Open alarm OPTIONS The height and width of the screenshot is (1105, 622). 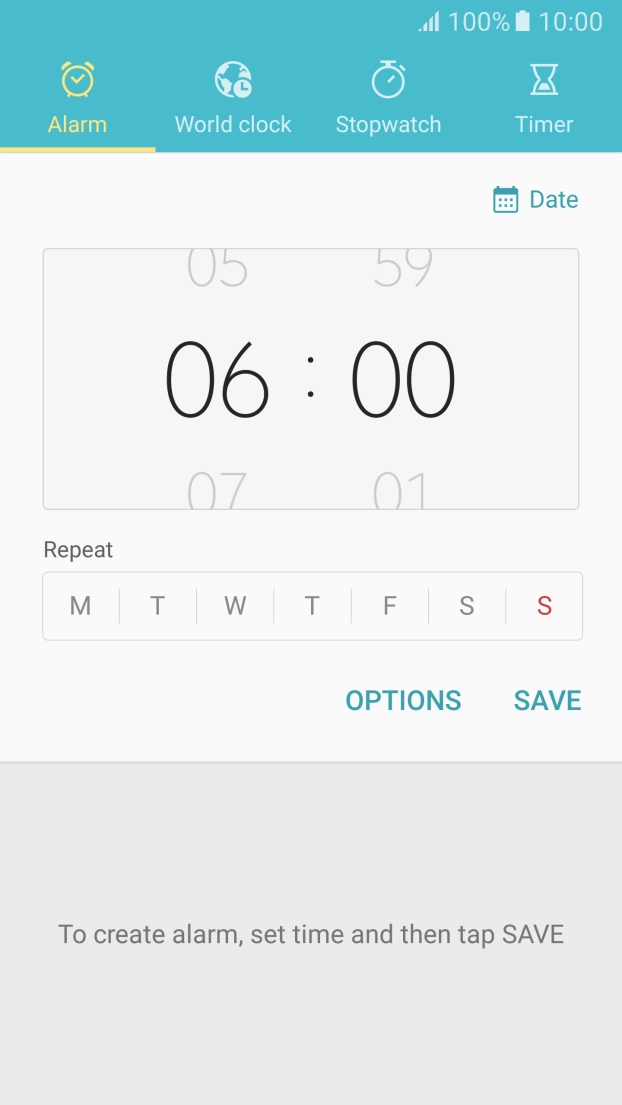click(403, 700)
